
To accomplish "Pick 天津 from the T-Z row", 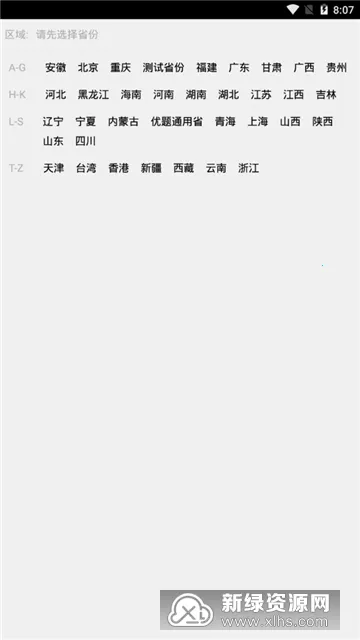I will 53,168.
